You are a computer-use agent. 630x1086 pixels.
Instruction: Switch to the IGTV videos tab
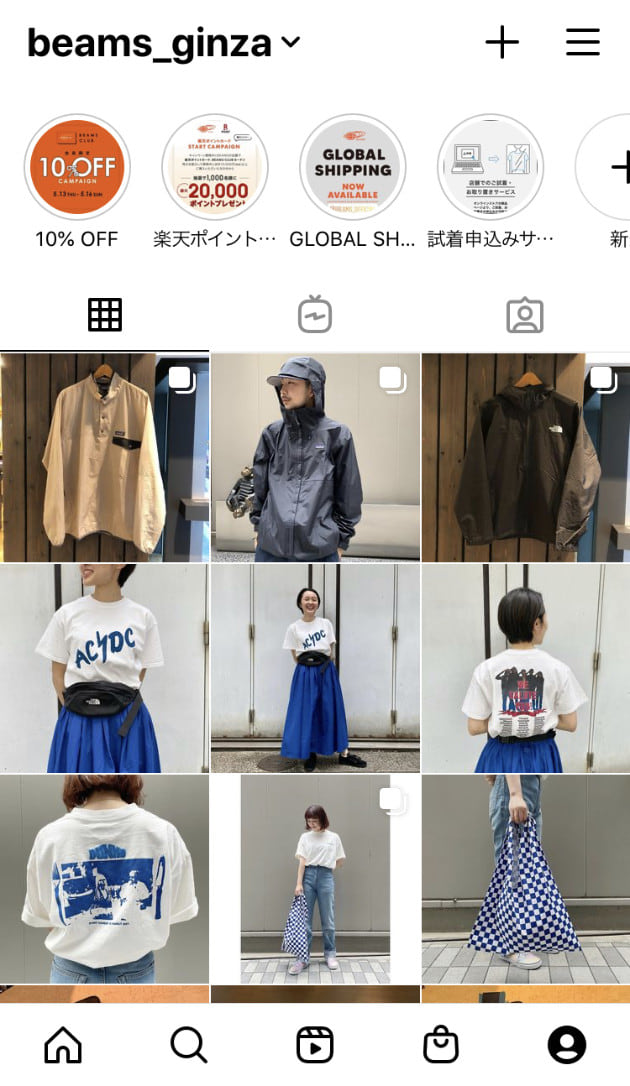point(315,315)
